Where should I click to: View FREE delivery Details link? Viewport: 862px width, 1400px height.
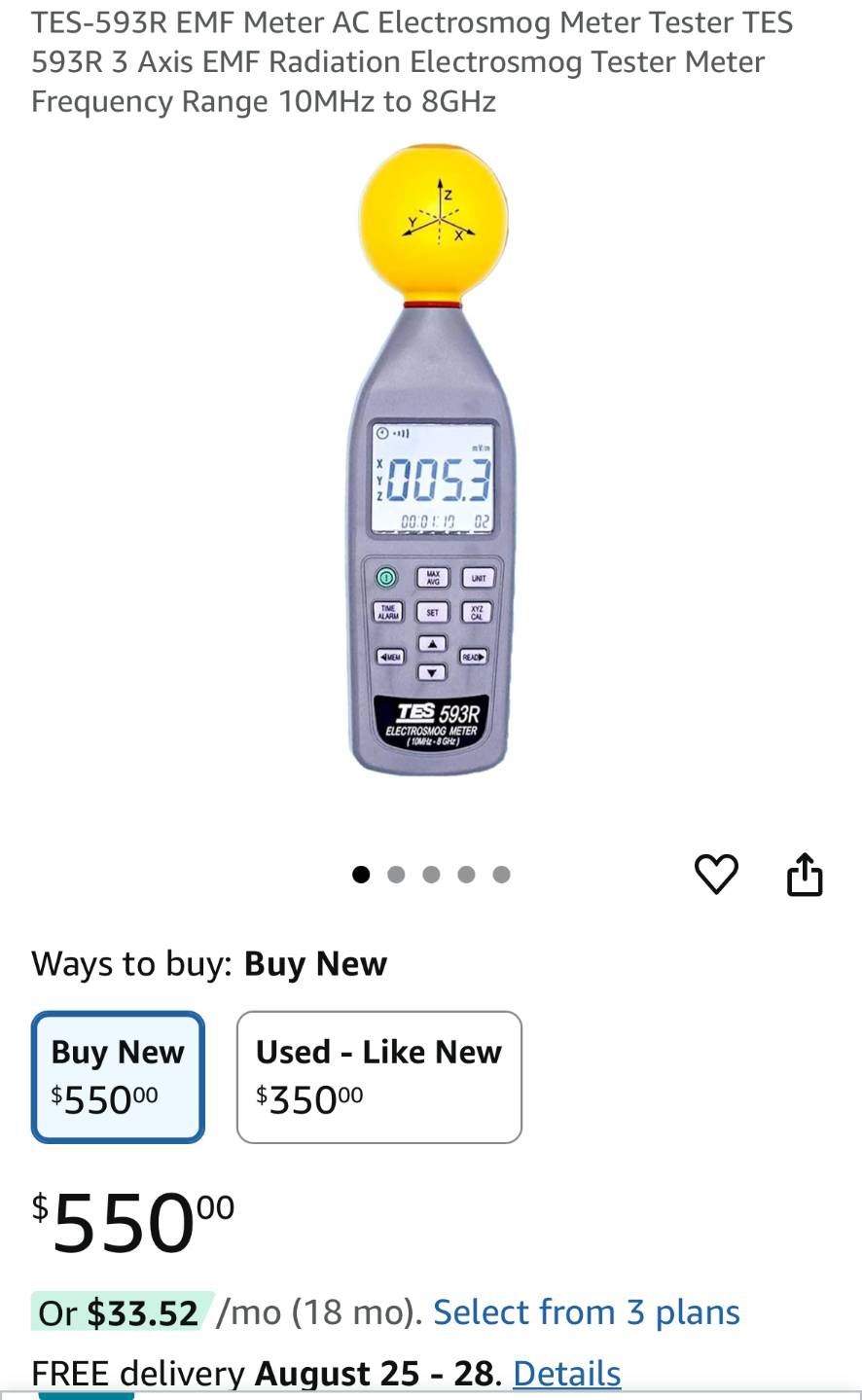click(566, 1373)
